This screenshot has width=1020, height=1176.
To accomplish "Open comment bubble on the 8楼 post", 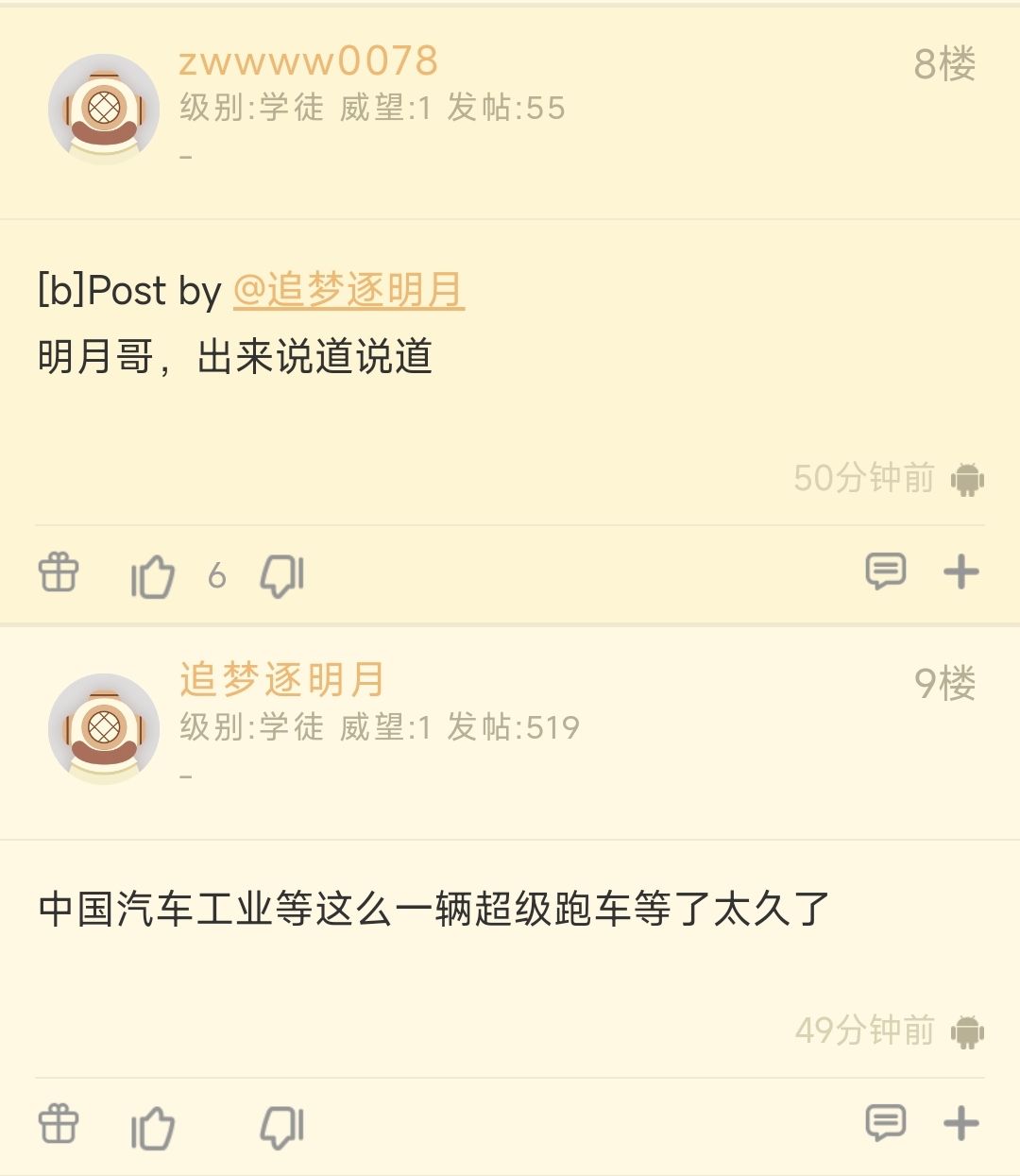I will click(884, 570).
